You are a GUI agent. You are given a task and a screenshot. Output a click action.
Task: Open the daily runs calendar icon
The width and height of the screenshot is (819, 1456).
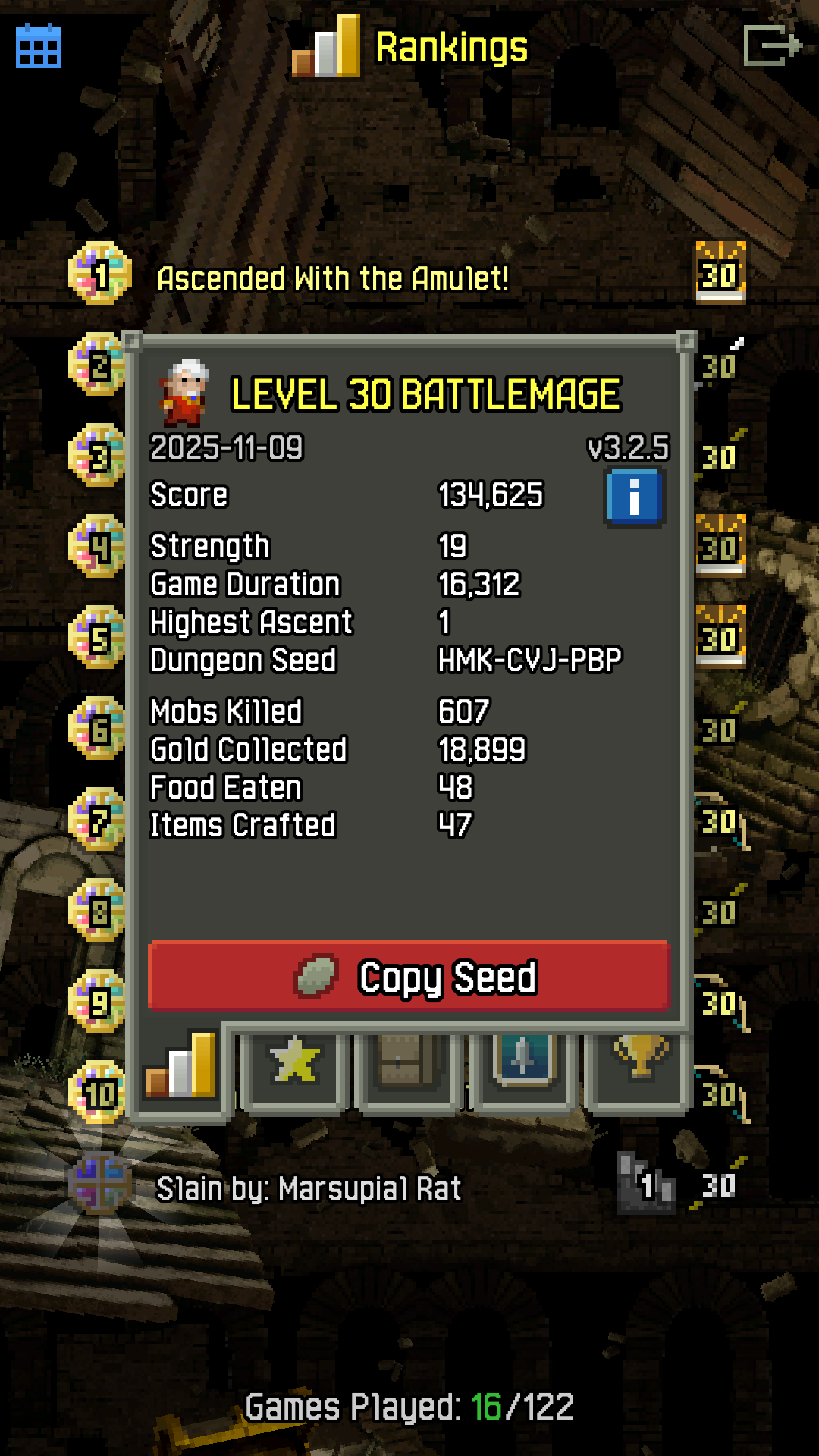38,46
